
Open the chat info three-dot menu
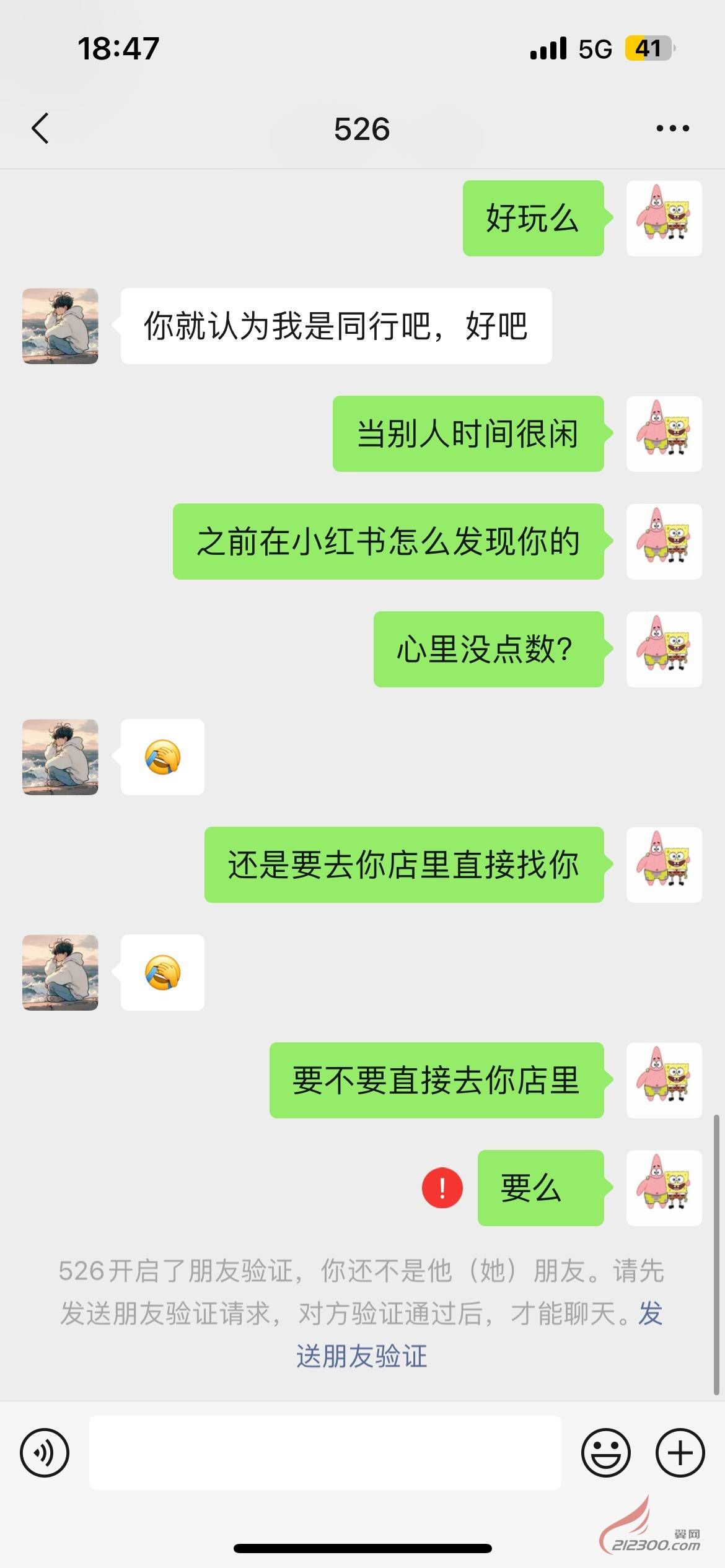pos(672,128)
